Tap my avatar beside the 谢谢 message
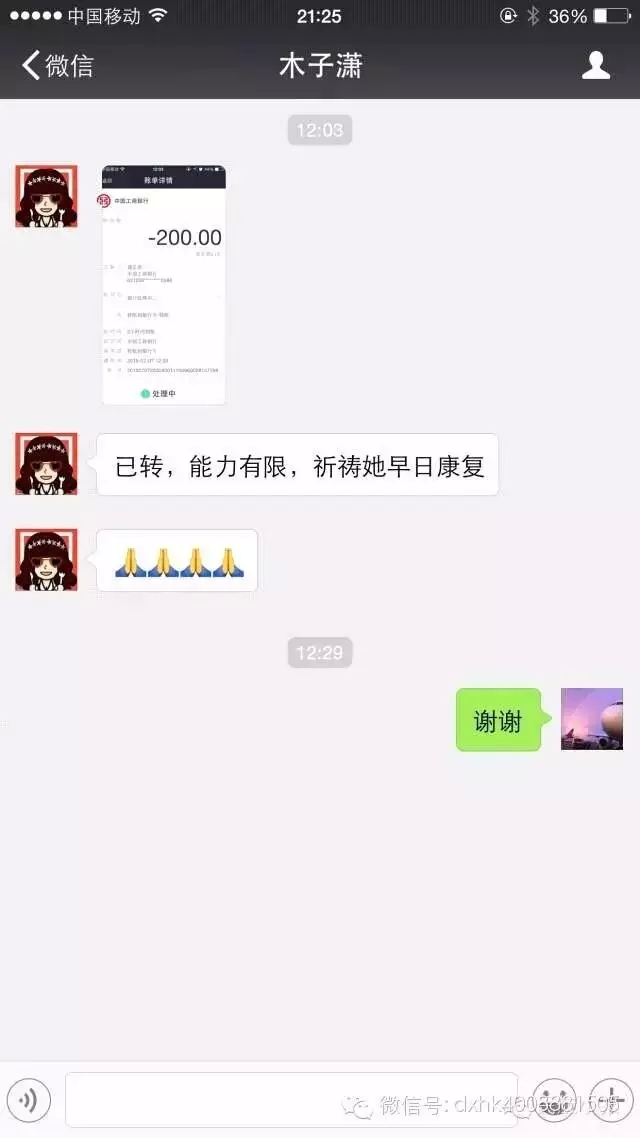 pos(592,719)
